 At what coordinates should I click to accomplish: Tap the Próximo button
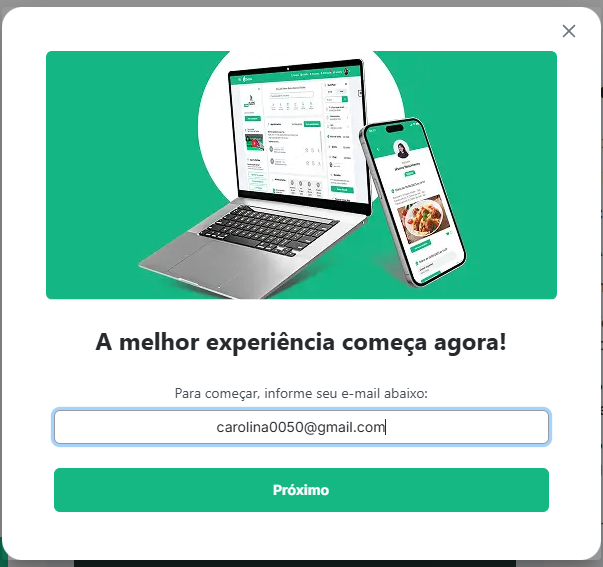pos(301,490)
